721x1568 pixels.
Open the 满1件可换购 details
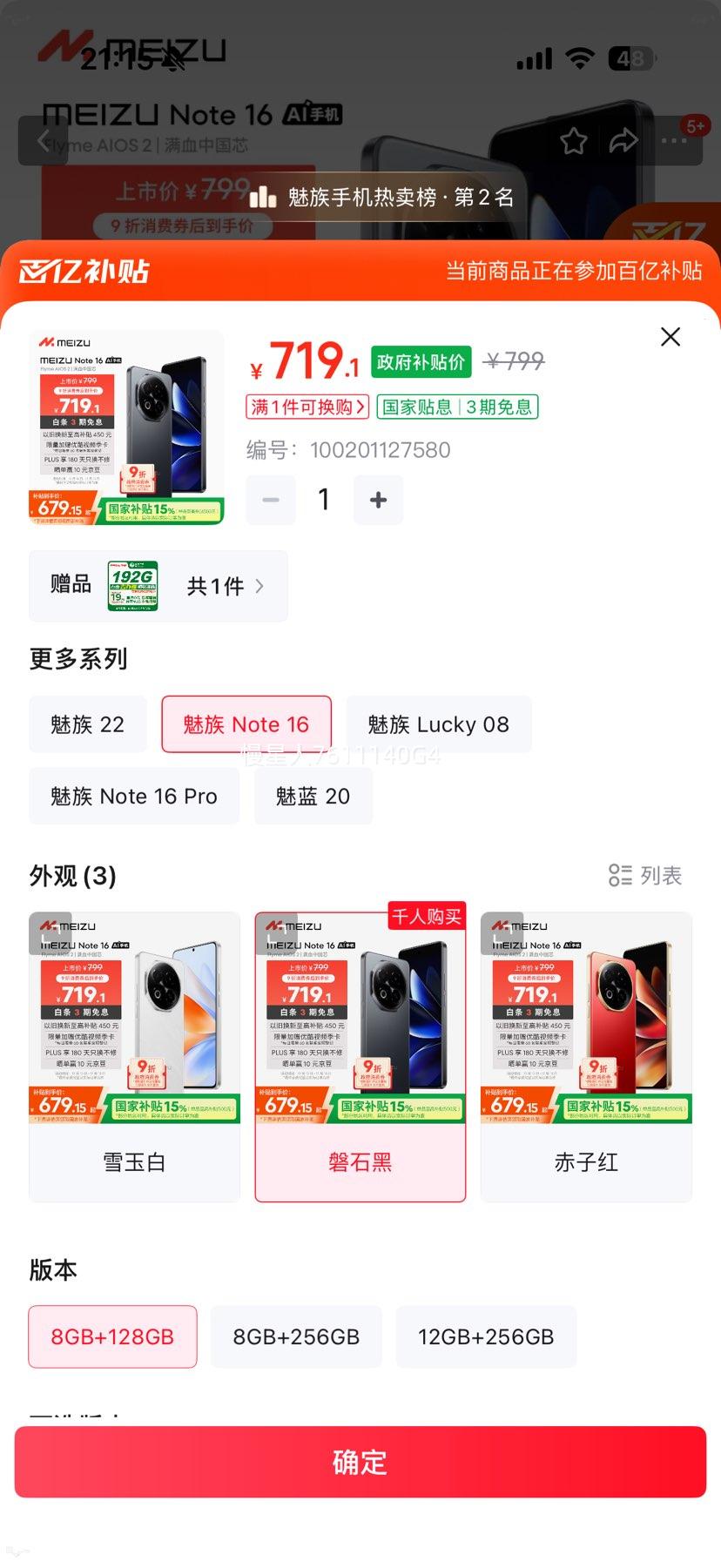[x=306, y=407]
